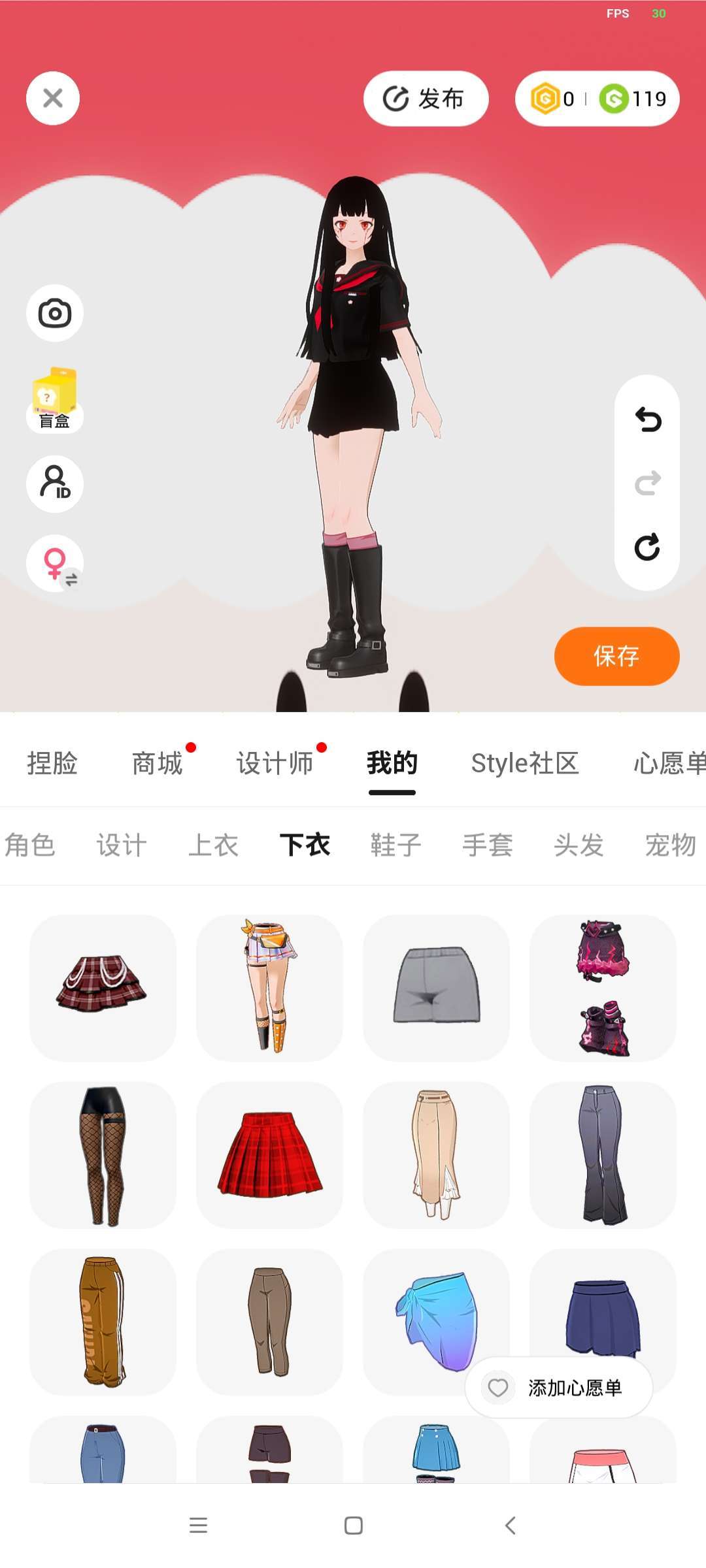Pick the black fishnet tights
Image resolution: width=706 pixels, height=1568 pixels.
click(103, 1154)
